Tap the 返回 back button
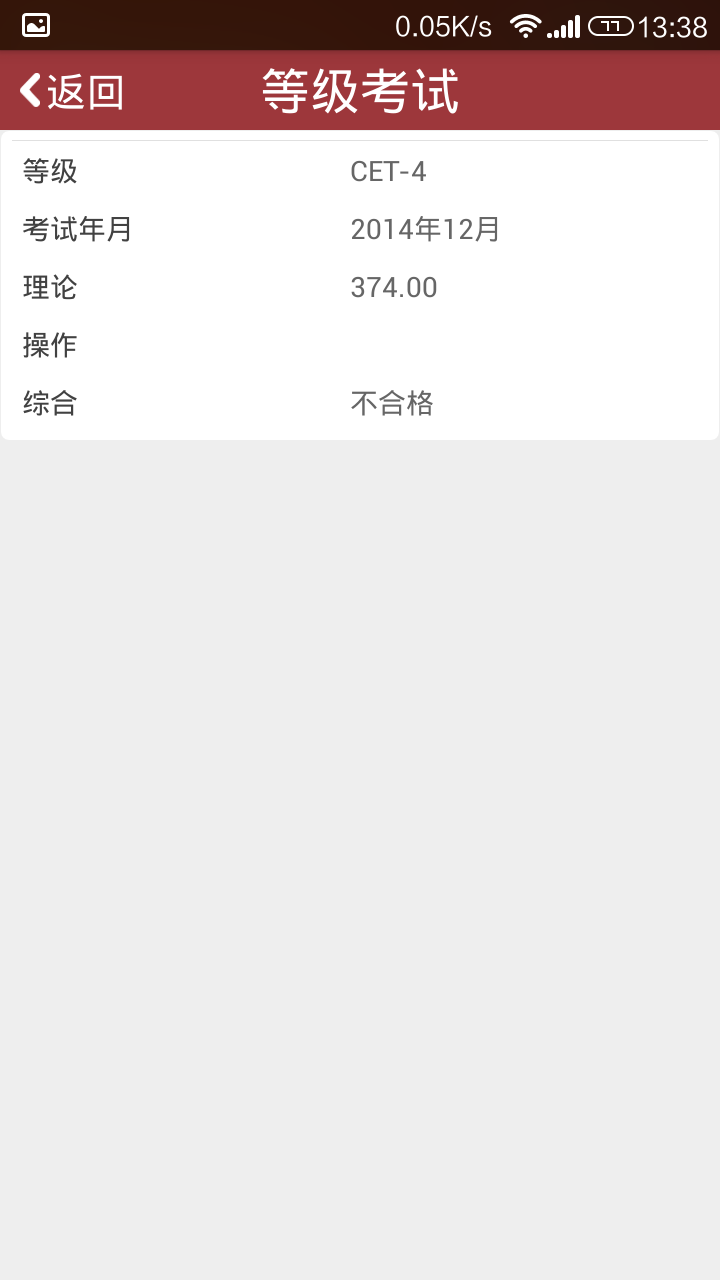720x1280 pixels. click(x=70, y=89)
